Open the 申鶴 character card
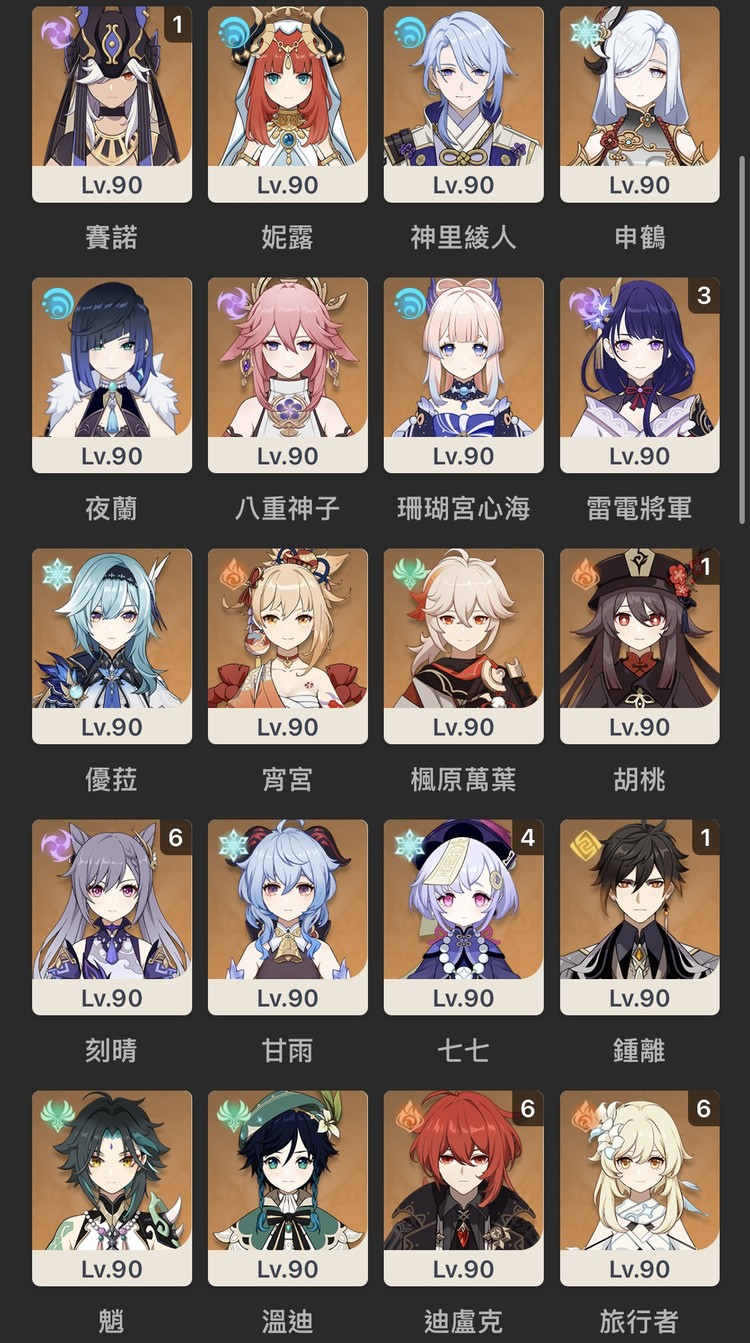The image size is (750, 1343). 640,104
